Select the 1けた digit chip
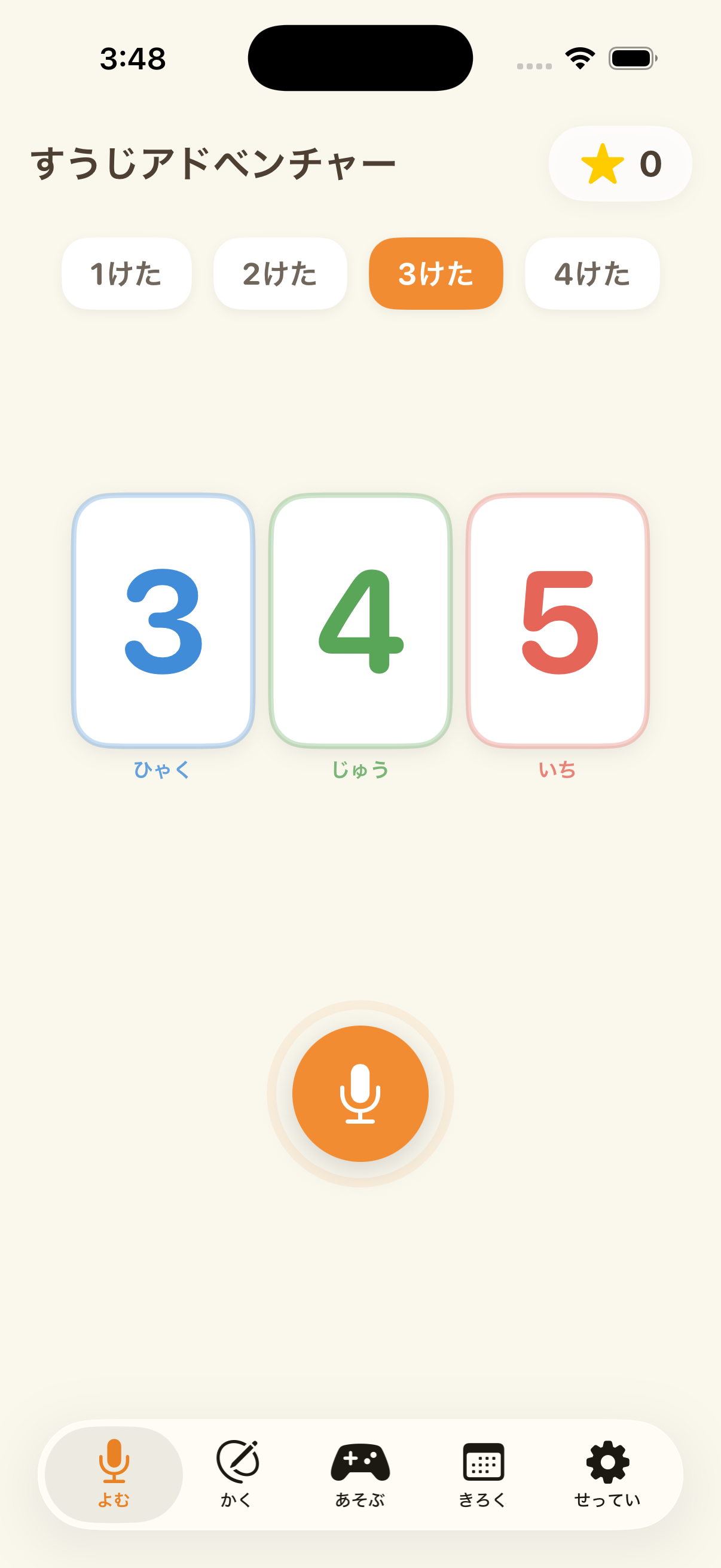Image resolution: width=721 pixels, height=1568 pixels. coord(127,274)
